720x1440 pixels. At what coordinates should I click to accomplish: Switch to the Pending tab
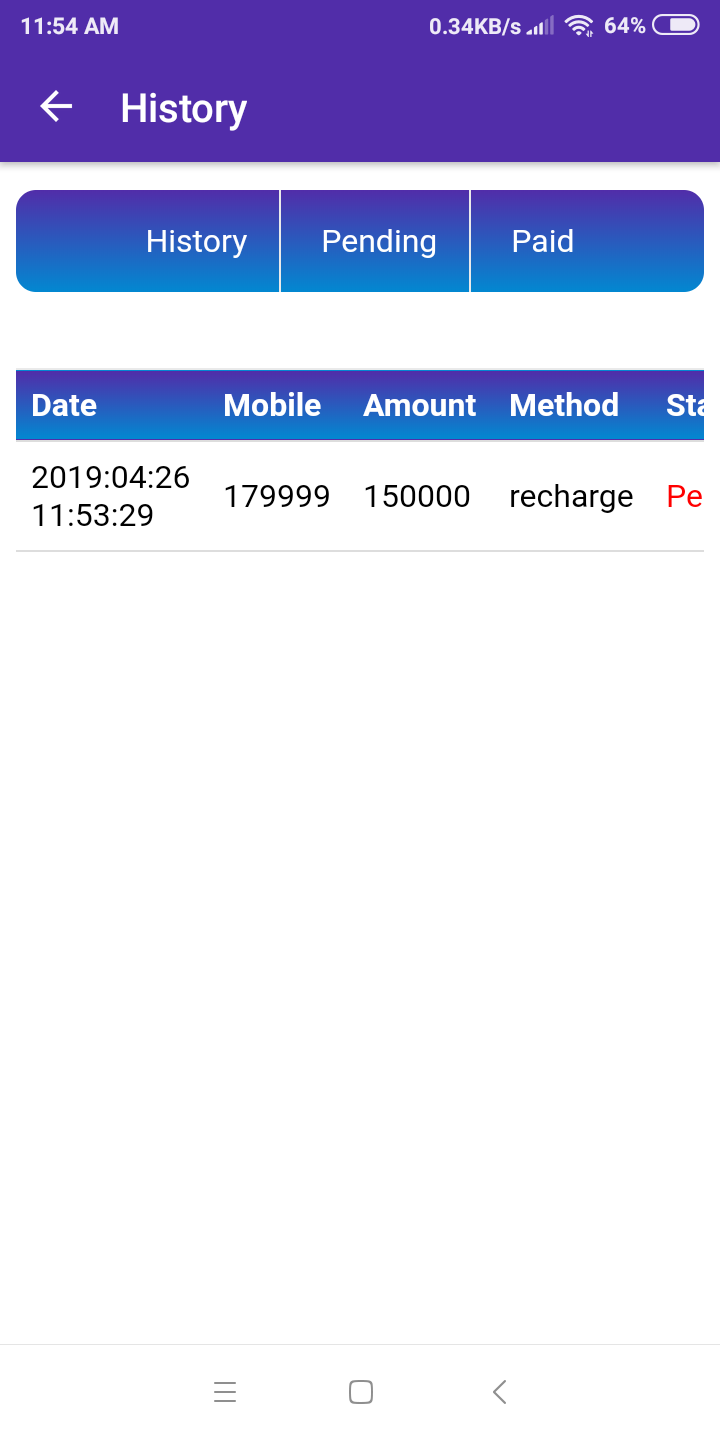click(378, 241)
